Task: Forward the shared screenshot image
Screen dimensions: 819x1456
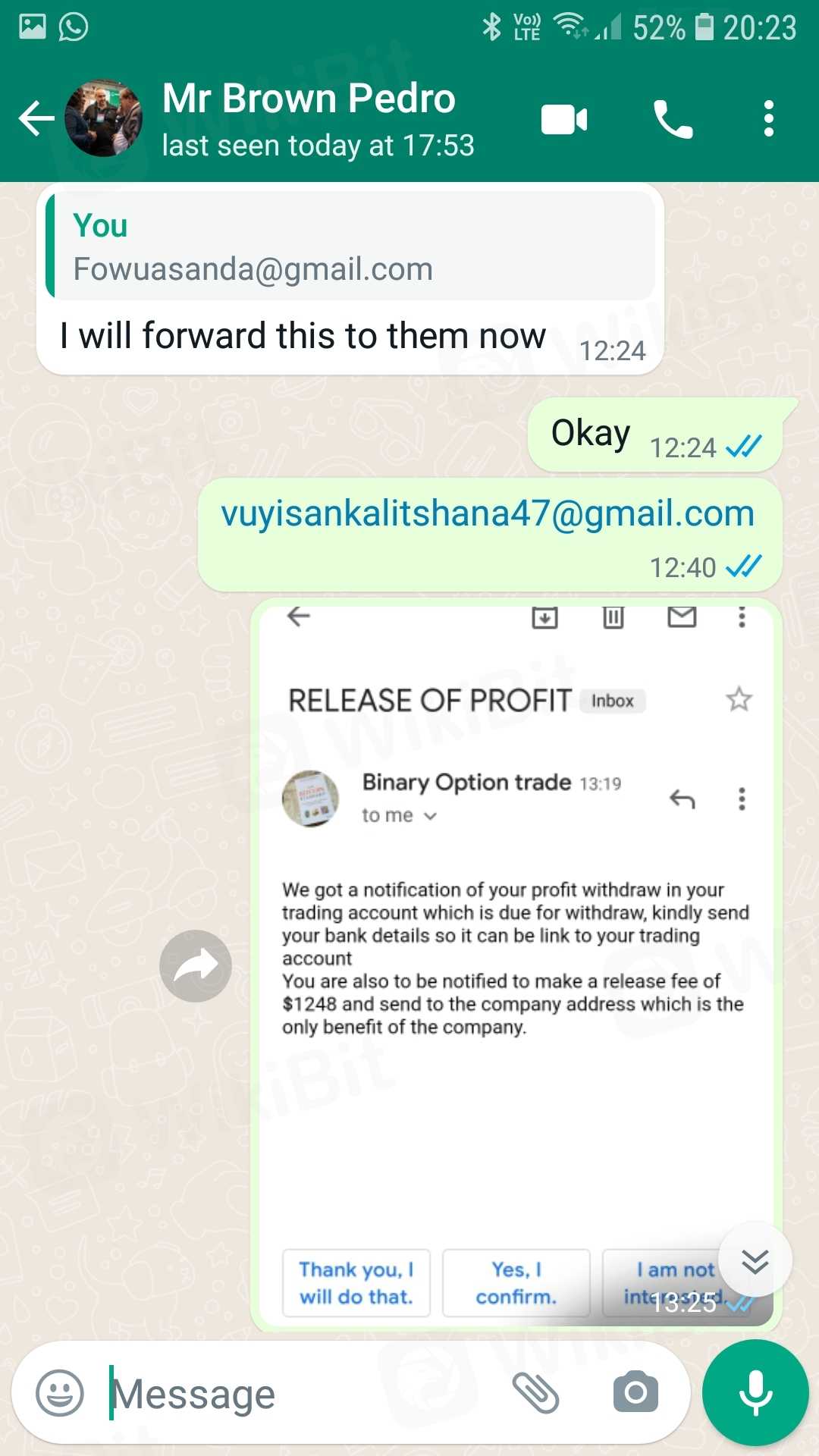Action: tap(196, 965)
